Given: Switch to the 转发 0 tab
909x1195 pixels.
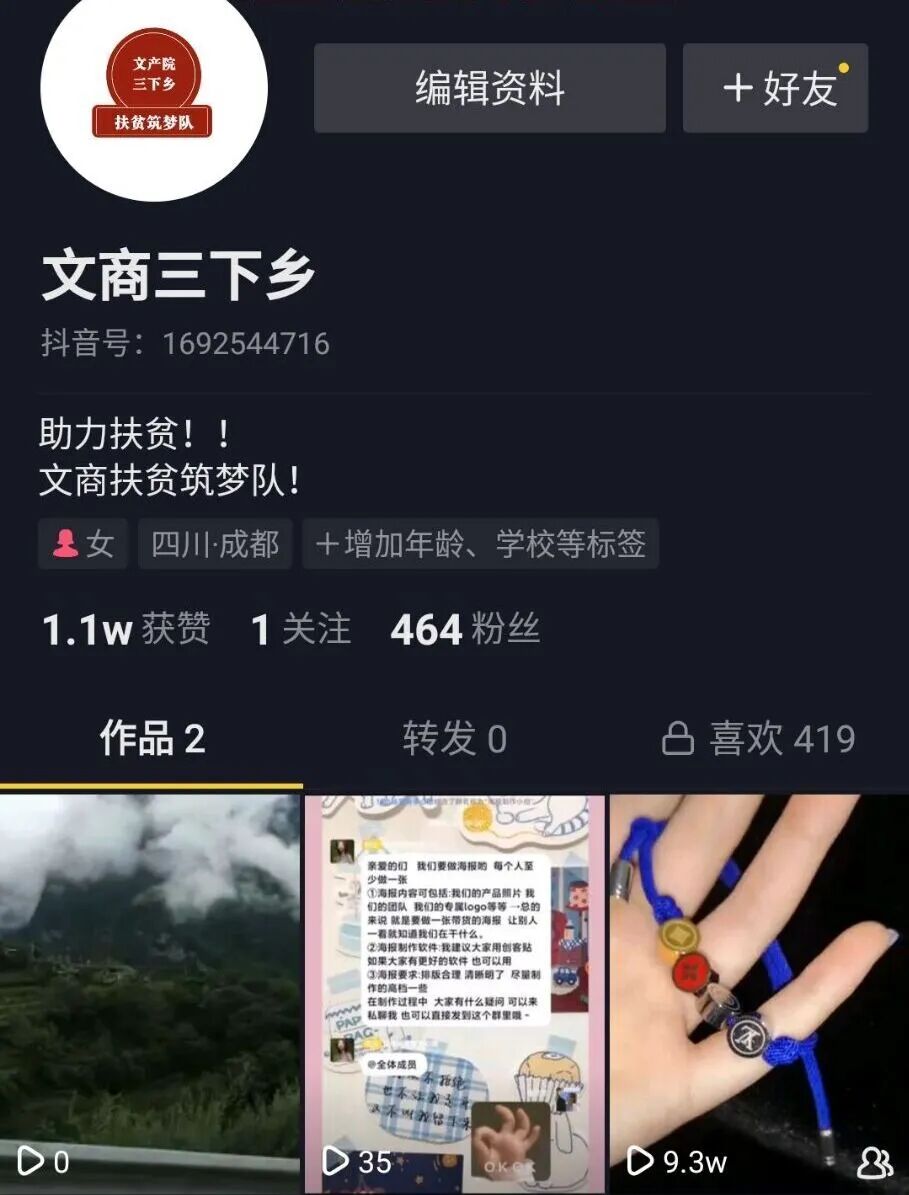Looking at the screenshot, I should [454, 739].
